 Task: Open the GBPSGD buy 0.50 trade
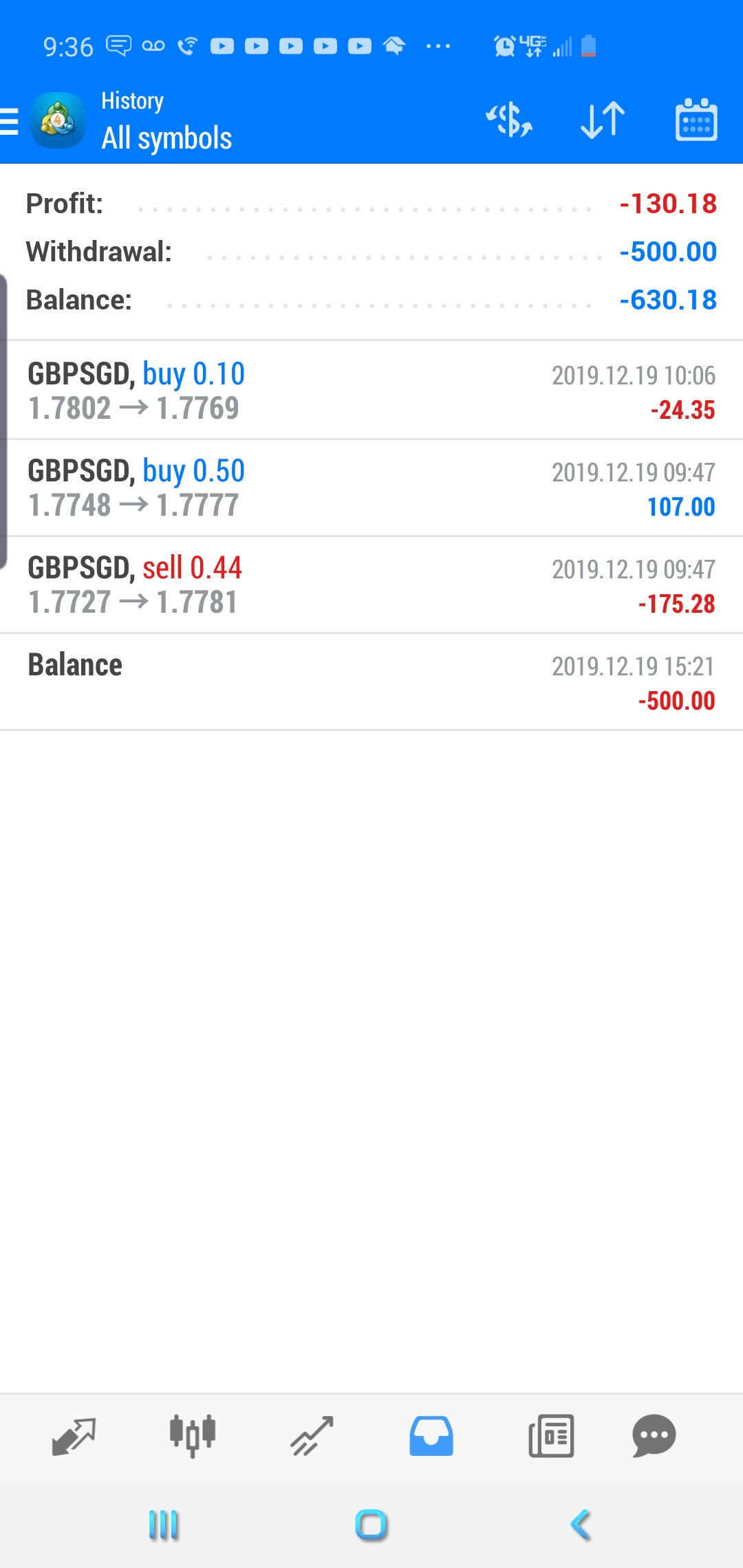(x=371, y=488)
